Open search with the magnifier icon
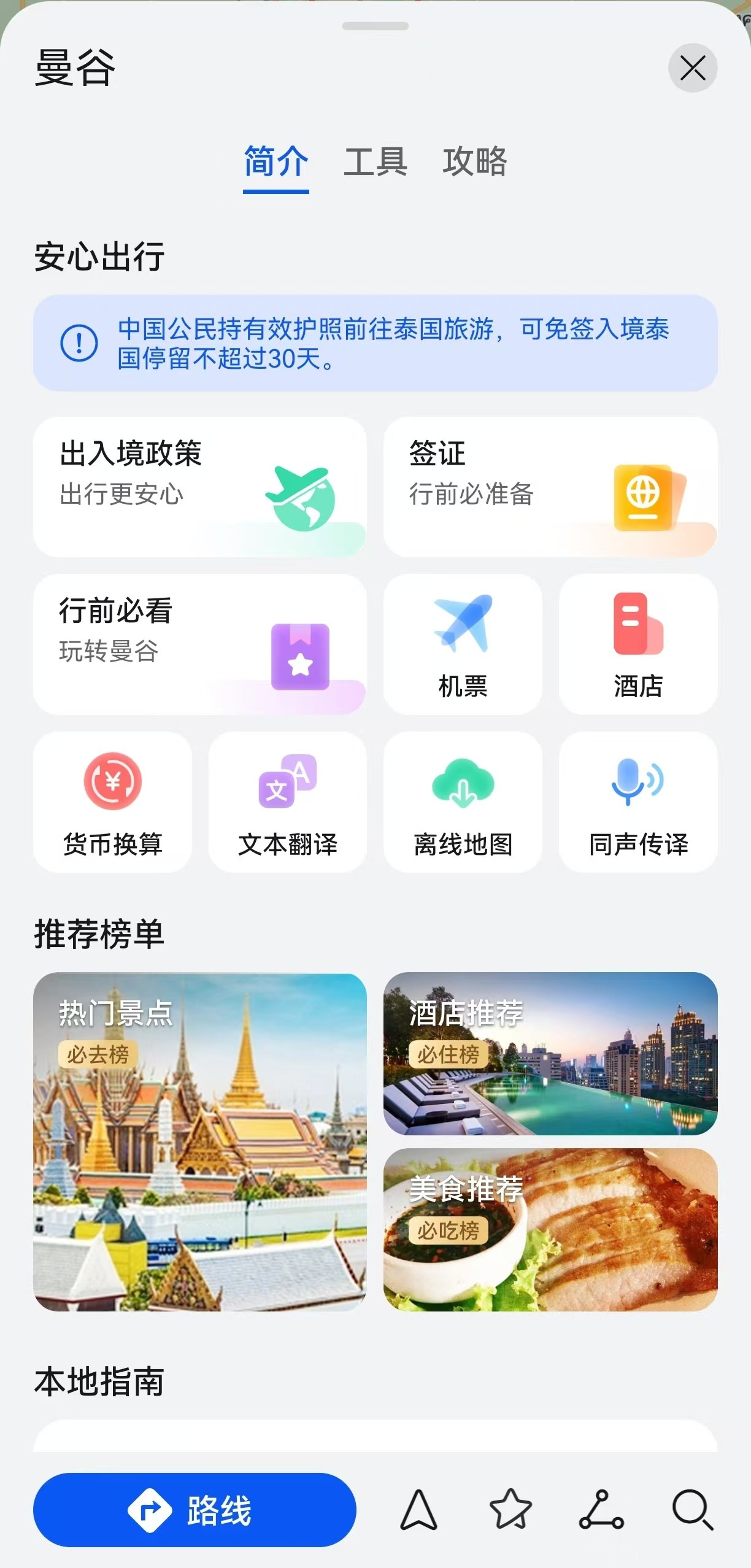 693,1510
